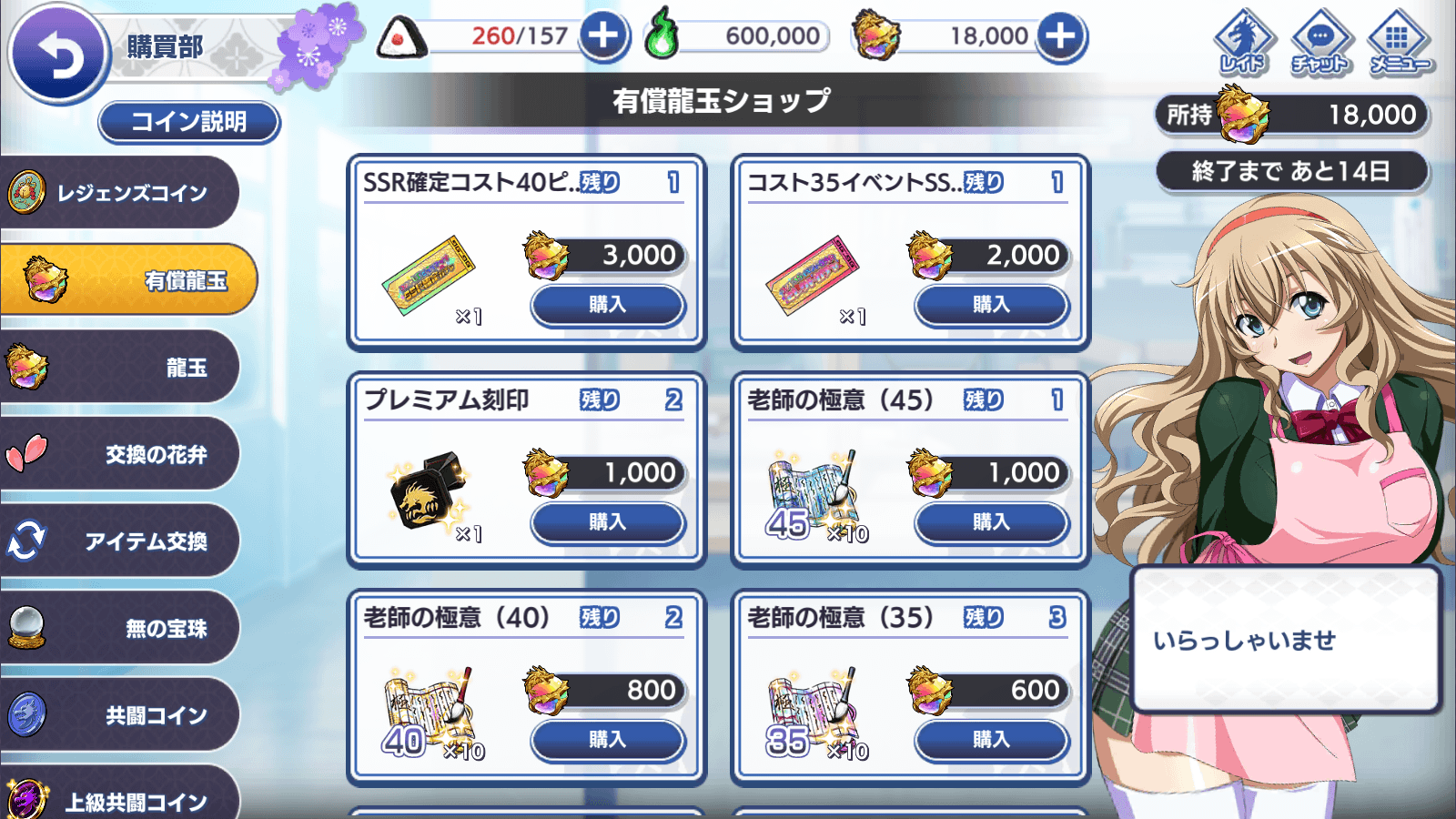Switch to the 共闘コイン tab
Screen dimensions: 1456x819
(x=118, y=715)
